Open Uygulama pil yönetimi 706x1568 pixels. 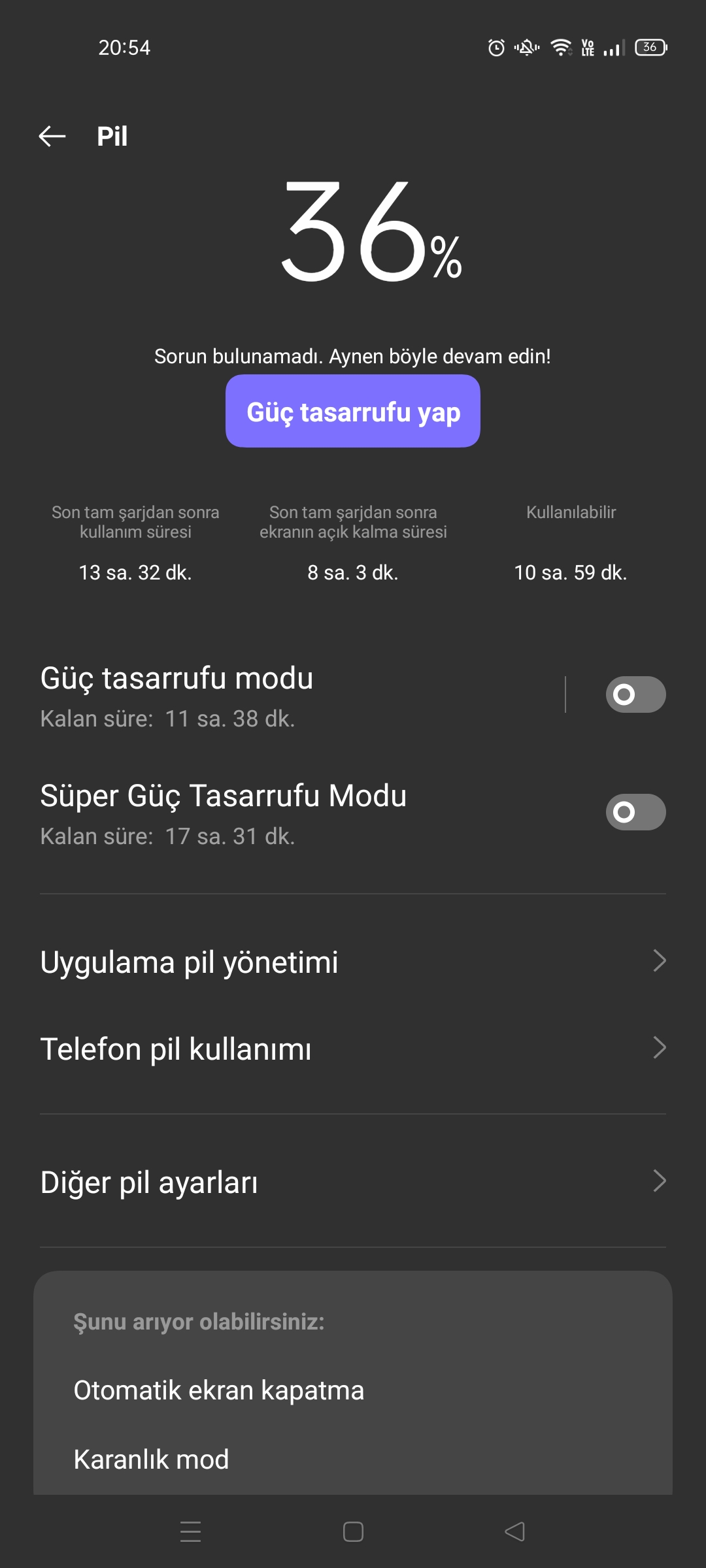353,962
